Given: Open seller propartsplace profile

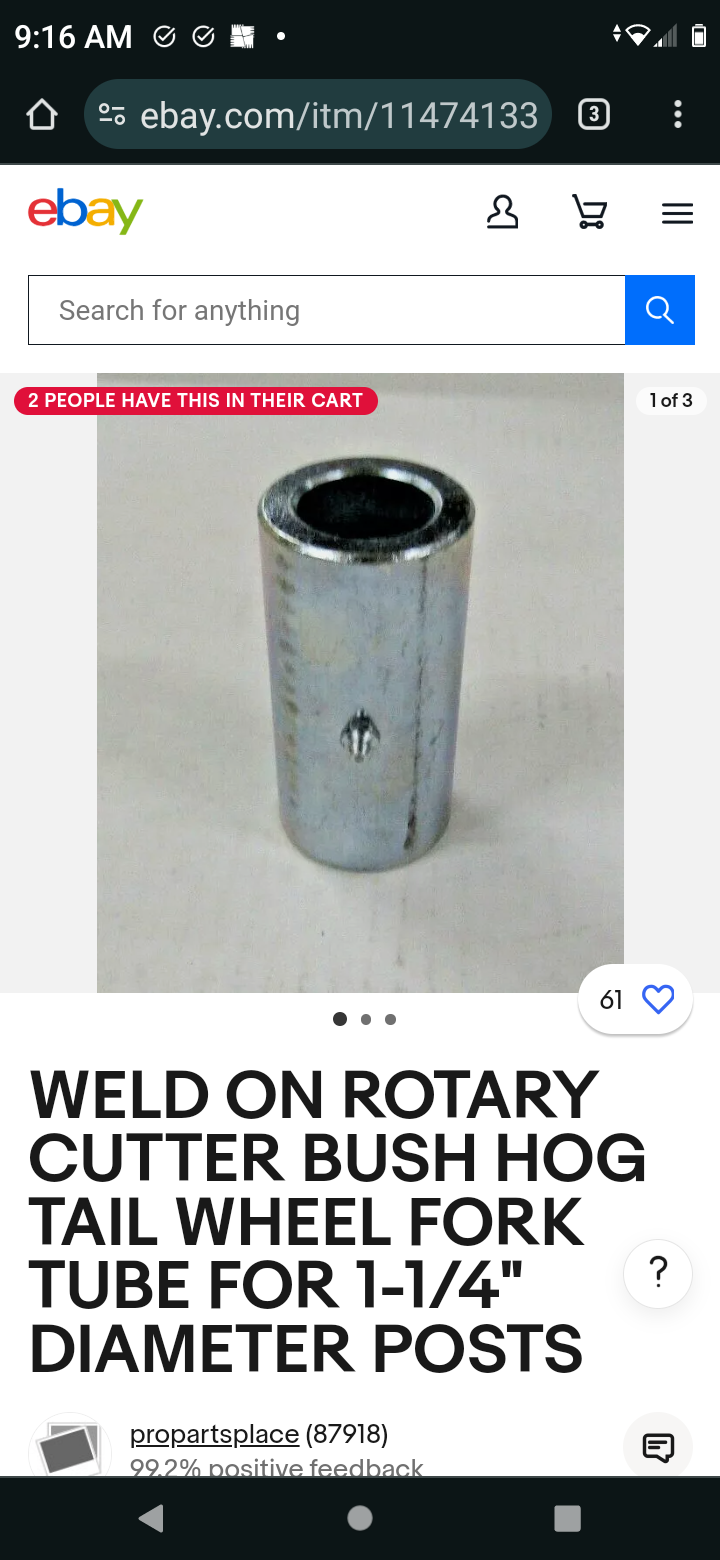Looking at the screenshot, I should point(214,1434).
